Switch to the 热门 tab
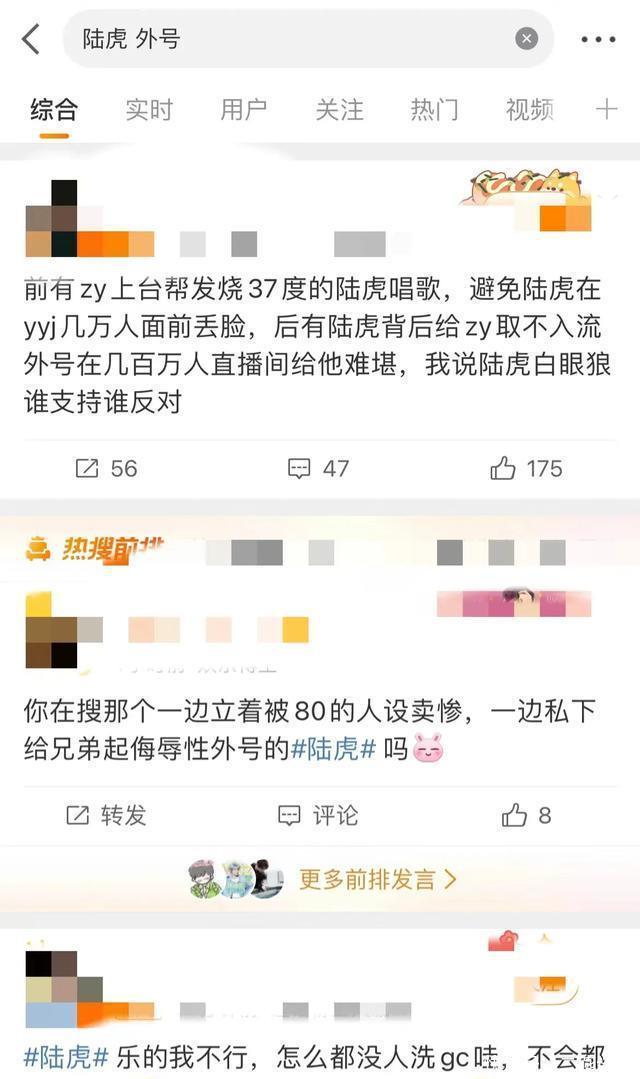The width and height of the screenshot is (640, 1079). 434,109
